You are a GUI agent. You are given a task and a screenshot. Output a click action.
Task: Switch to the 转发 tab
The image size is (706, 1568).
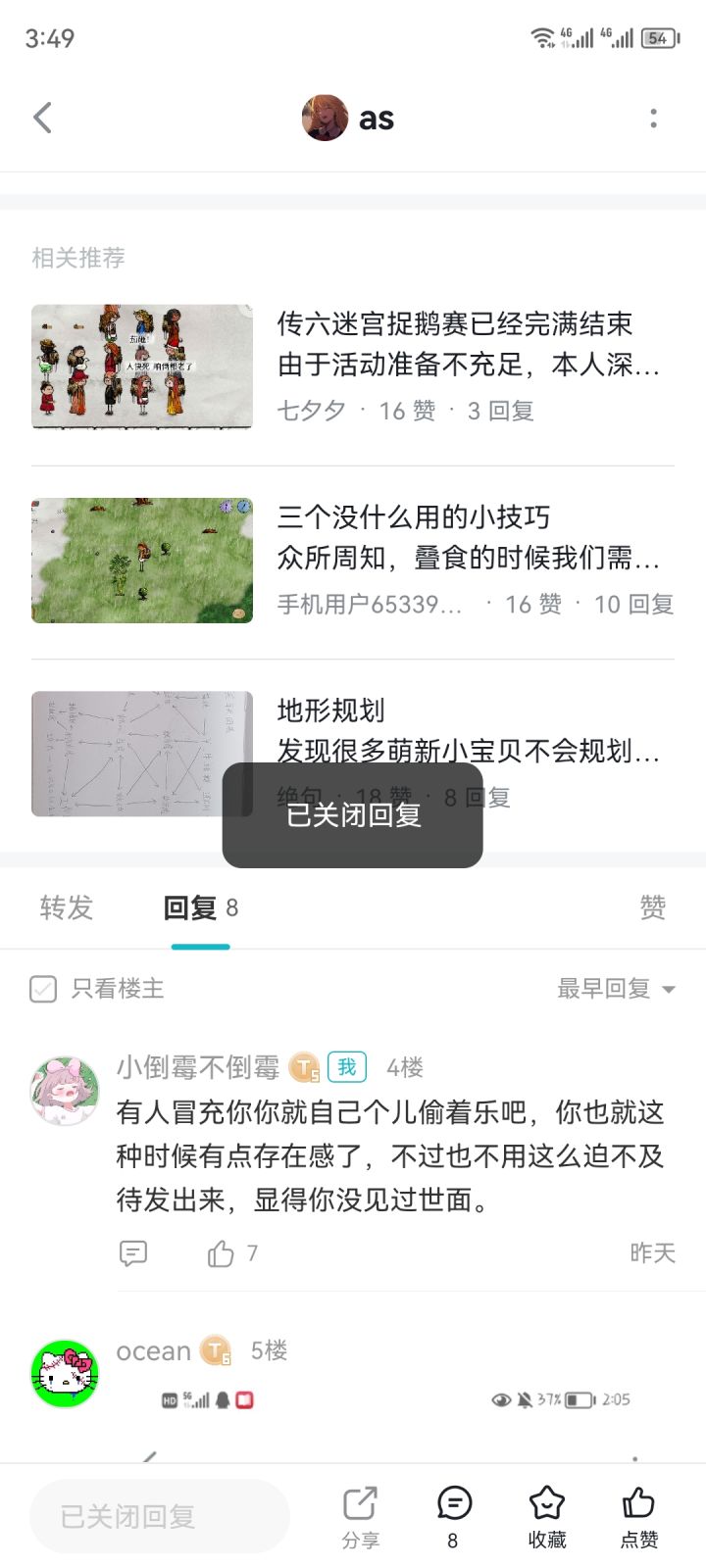point(65,907)
